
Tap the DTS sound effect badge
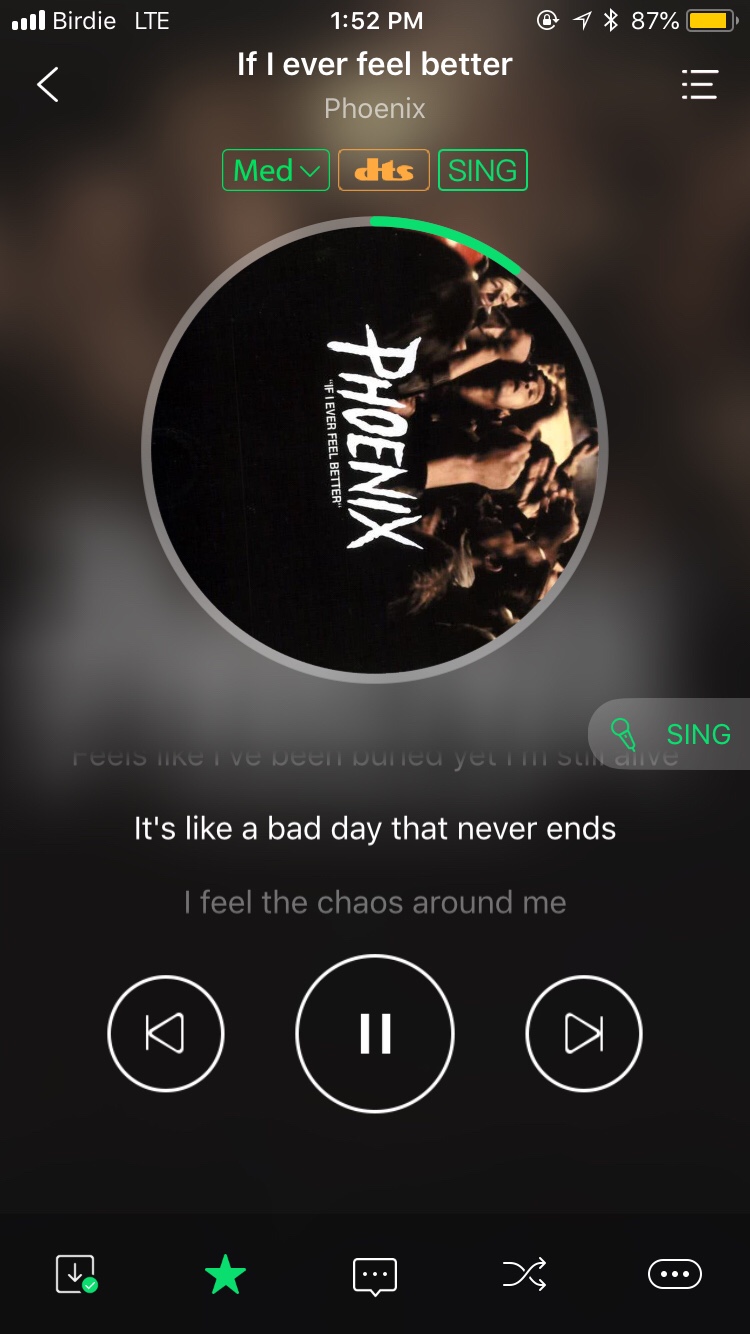pos(384,170)
